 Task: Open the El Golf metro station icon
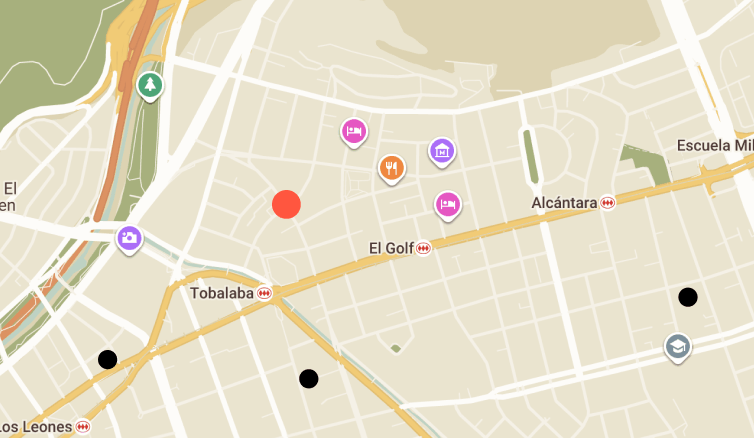[x=424, y=248]
